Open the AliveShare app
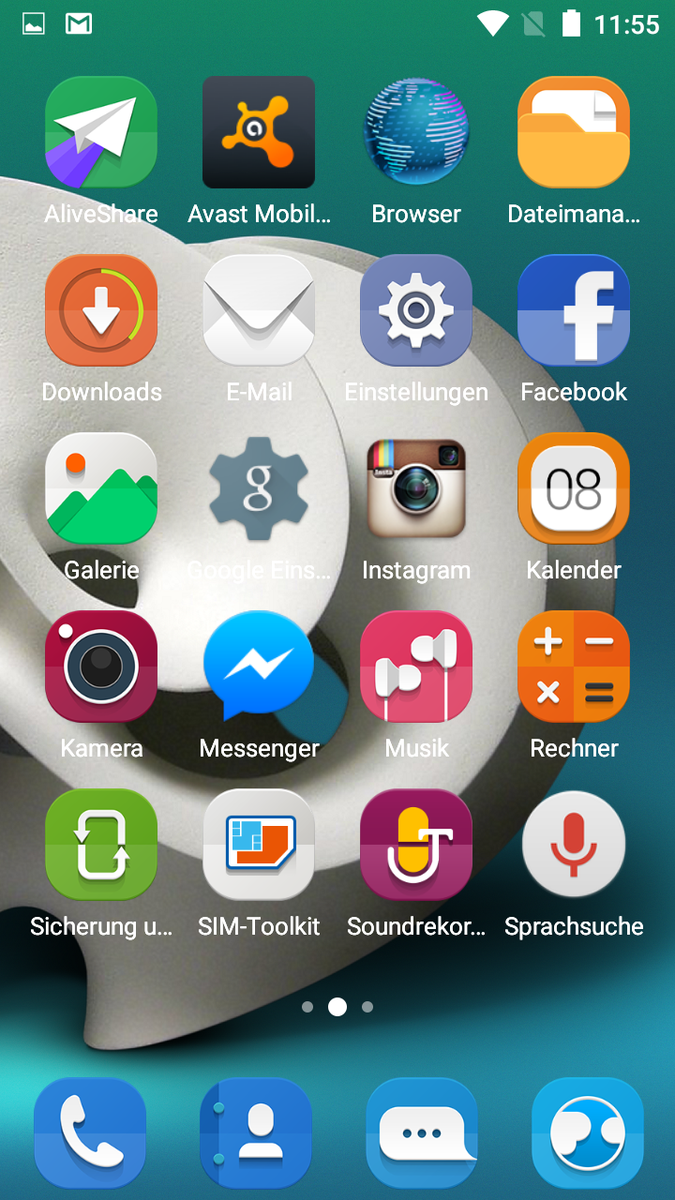This screenshot has height=1200, width=675. click(x=101, y=132)
